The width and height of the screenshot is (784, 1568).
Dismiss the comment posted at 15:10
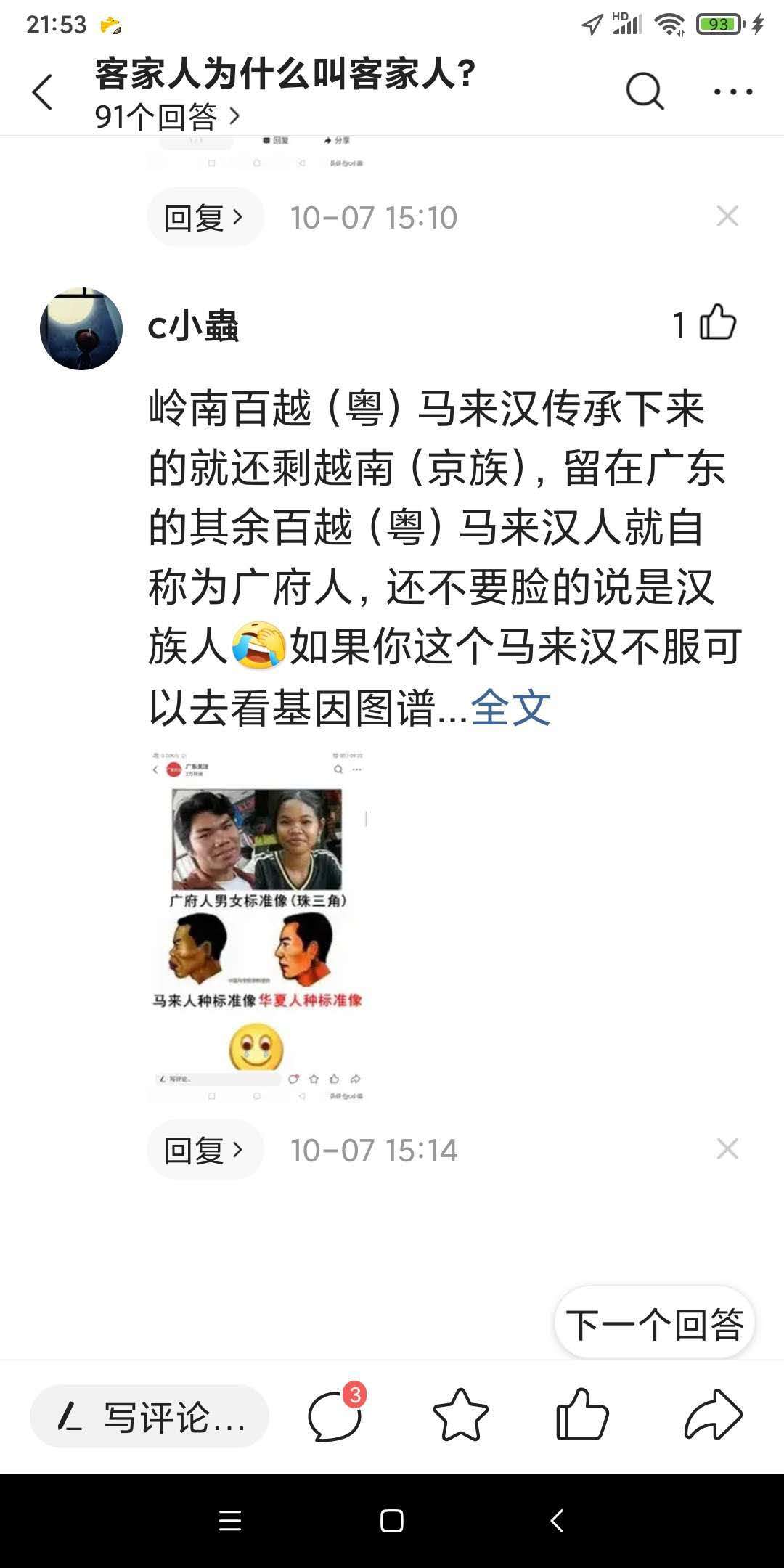coord(727,216)
